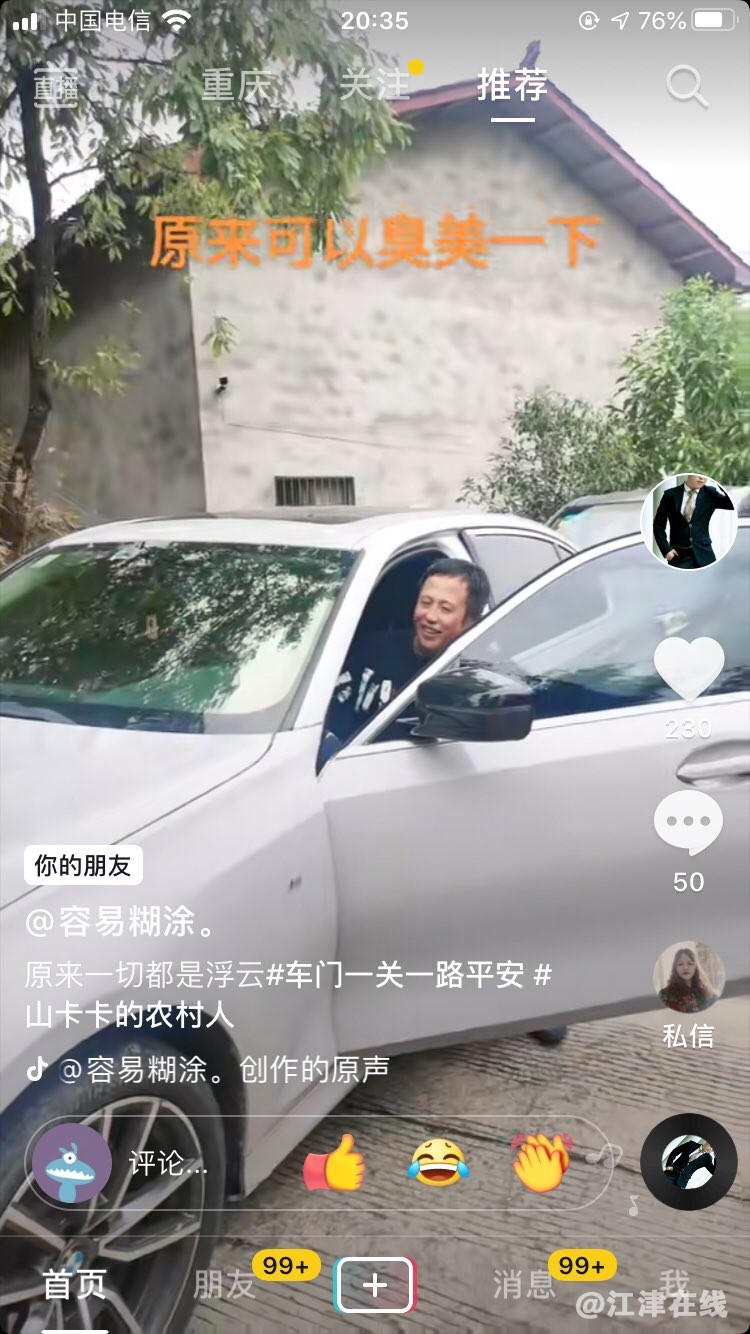Open the 朋友 tab
Screen dimensions: 750x1334
coord(225,1285)
